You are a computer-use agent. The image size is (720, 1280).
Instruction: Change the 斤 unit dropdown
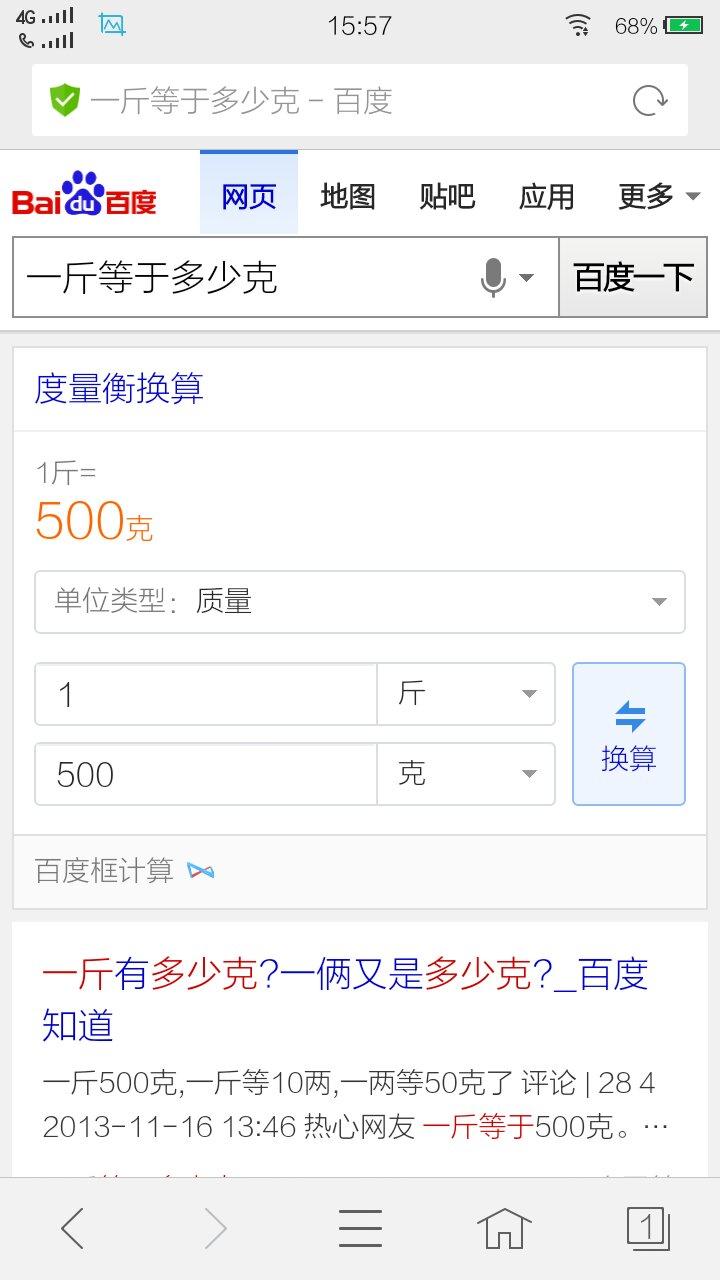466,694
